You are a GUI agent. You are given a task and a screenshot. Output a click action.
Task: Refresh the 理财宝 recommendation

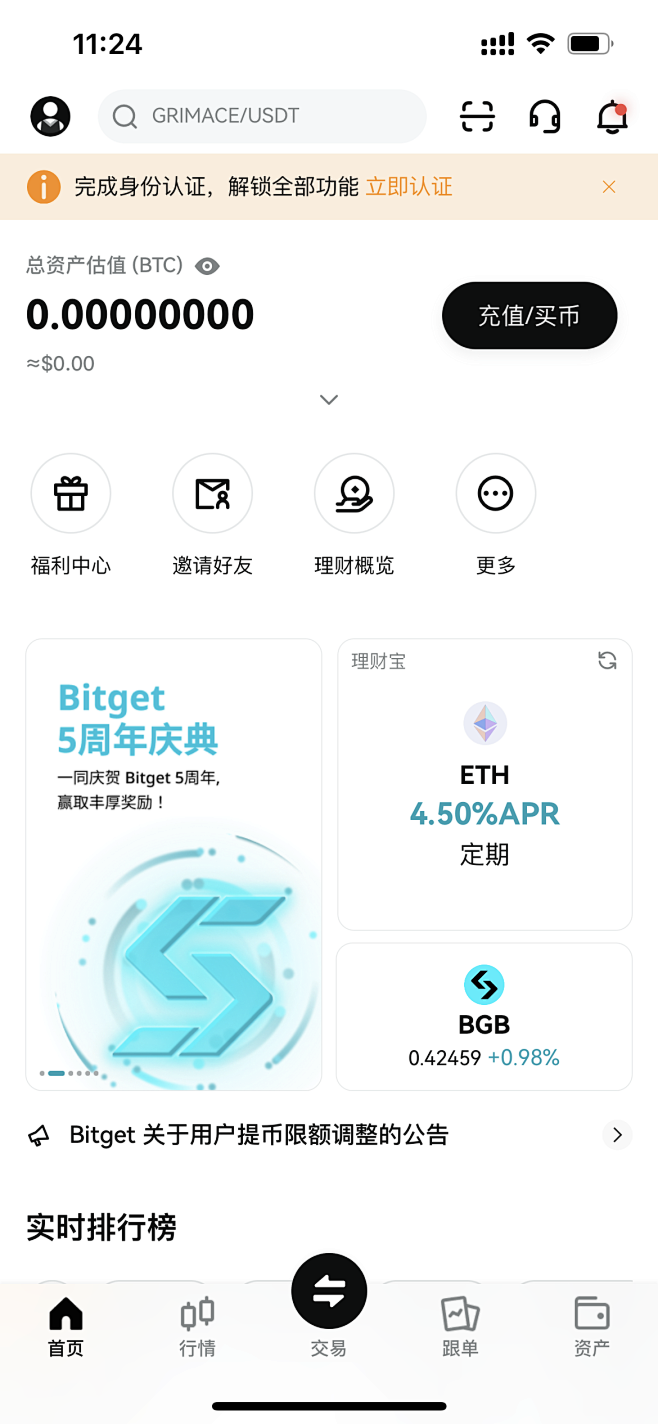607,661
